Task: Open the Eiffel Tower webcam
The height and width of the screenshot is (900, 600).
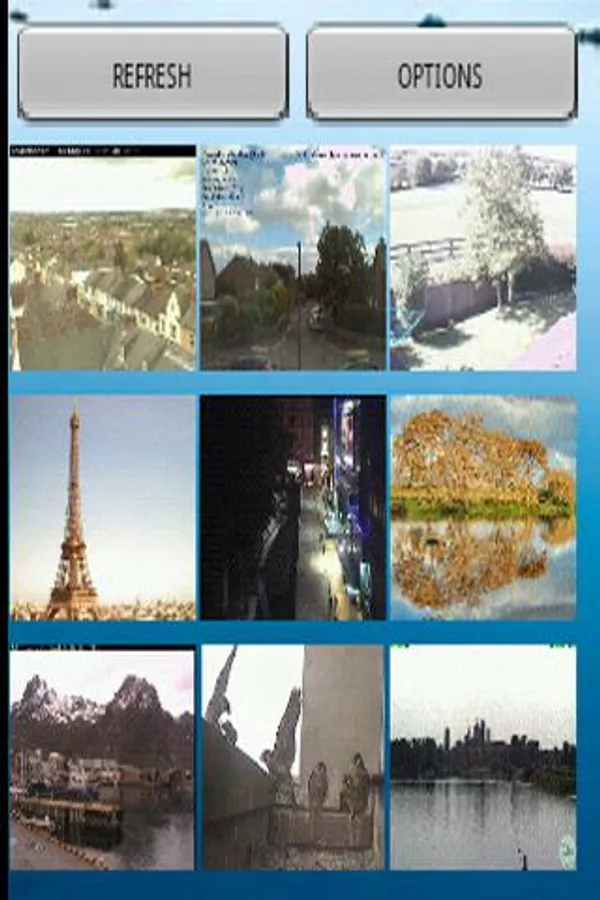Action: pyautogui.click(x=102, y=507)
